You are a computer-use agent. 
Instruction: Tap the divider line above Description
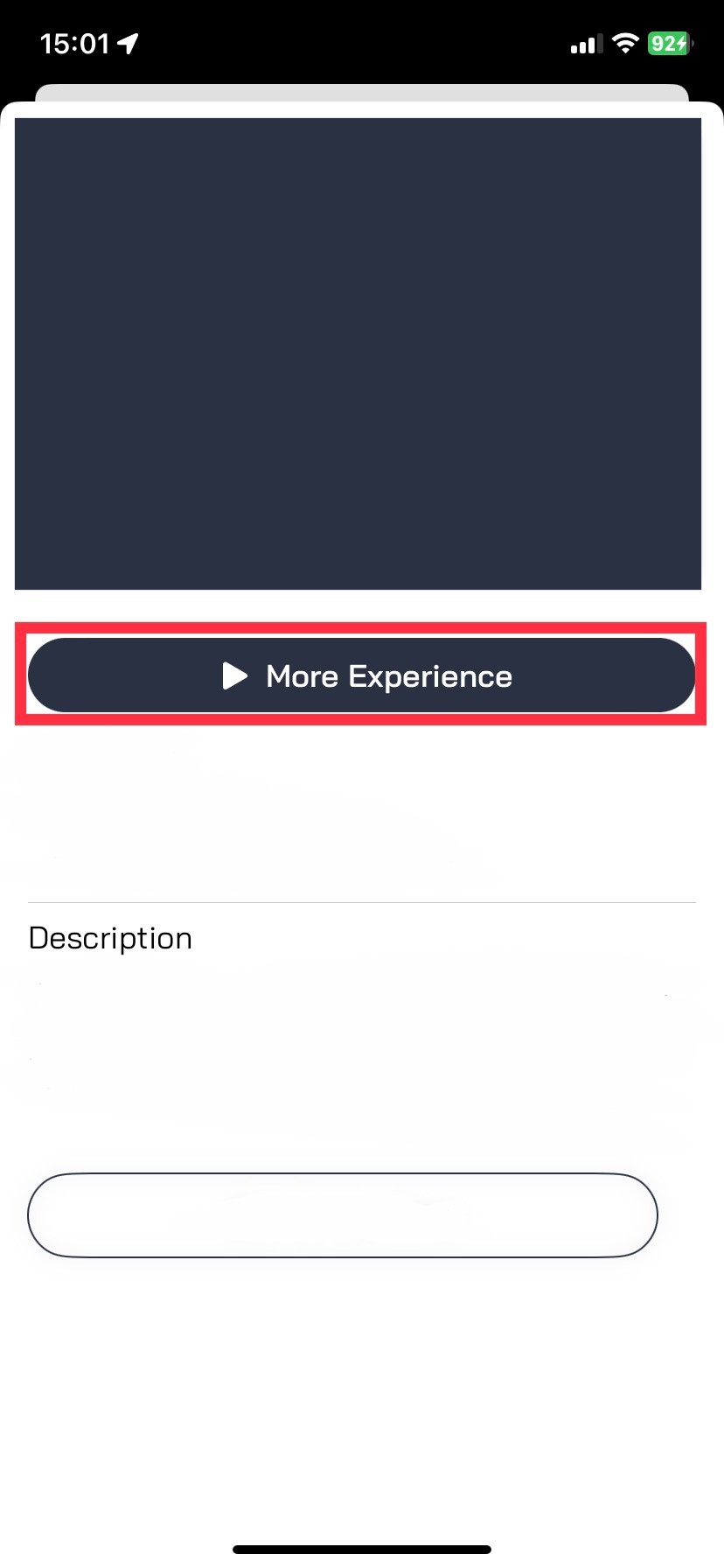point(362,901)
